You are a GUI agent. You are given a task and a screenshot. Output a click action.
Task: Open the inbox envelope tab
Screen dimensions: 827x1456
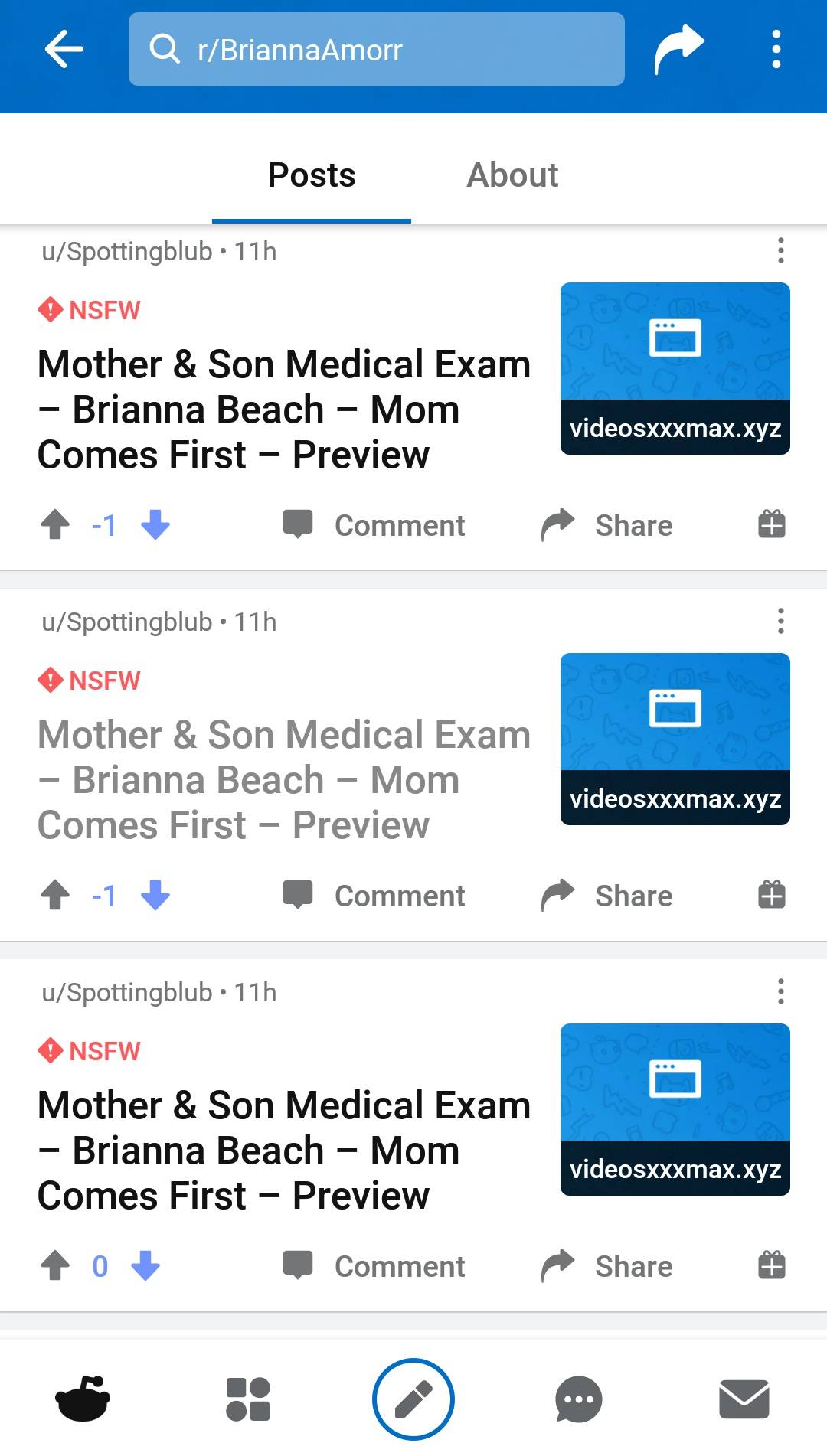[744, 1399]
